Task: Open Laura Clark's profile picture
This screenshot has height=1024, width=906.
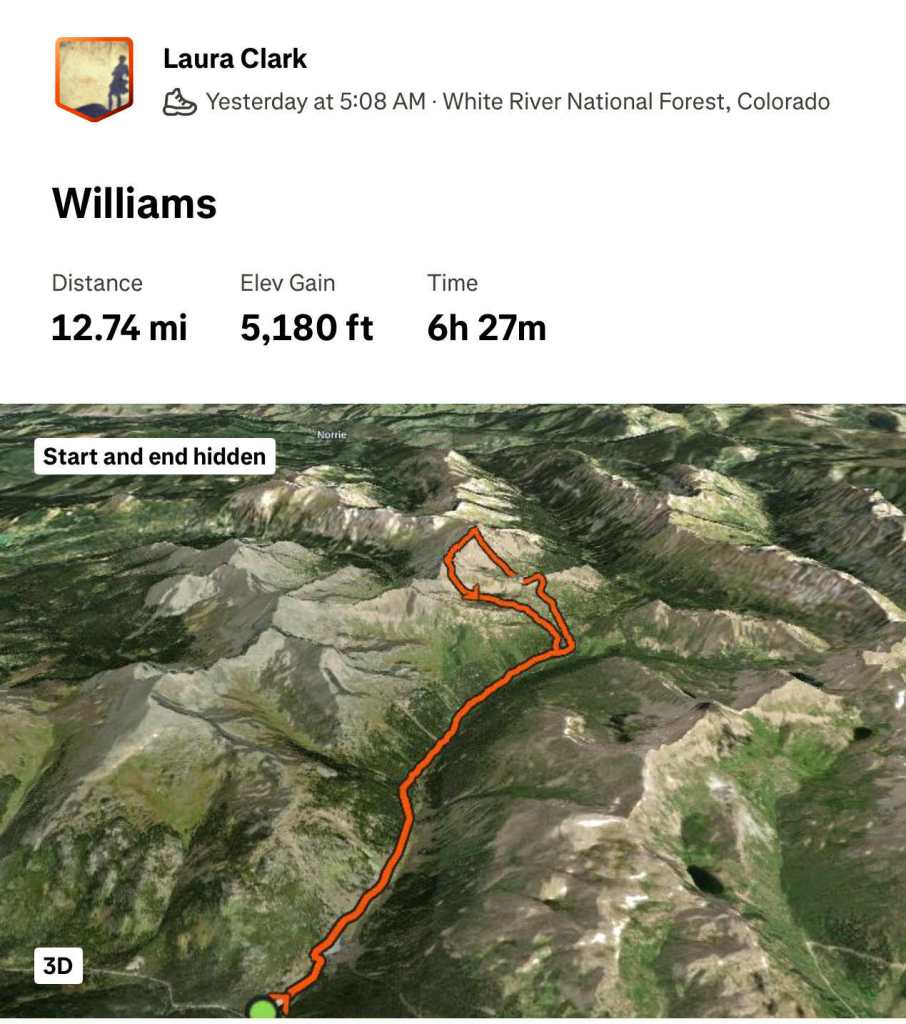Action: click(94, 78)
